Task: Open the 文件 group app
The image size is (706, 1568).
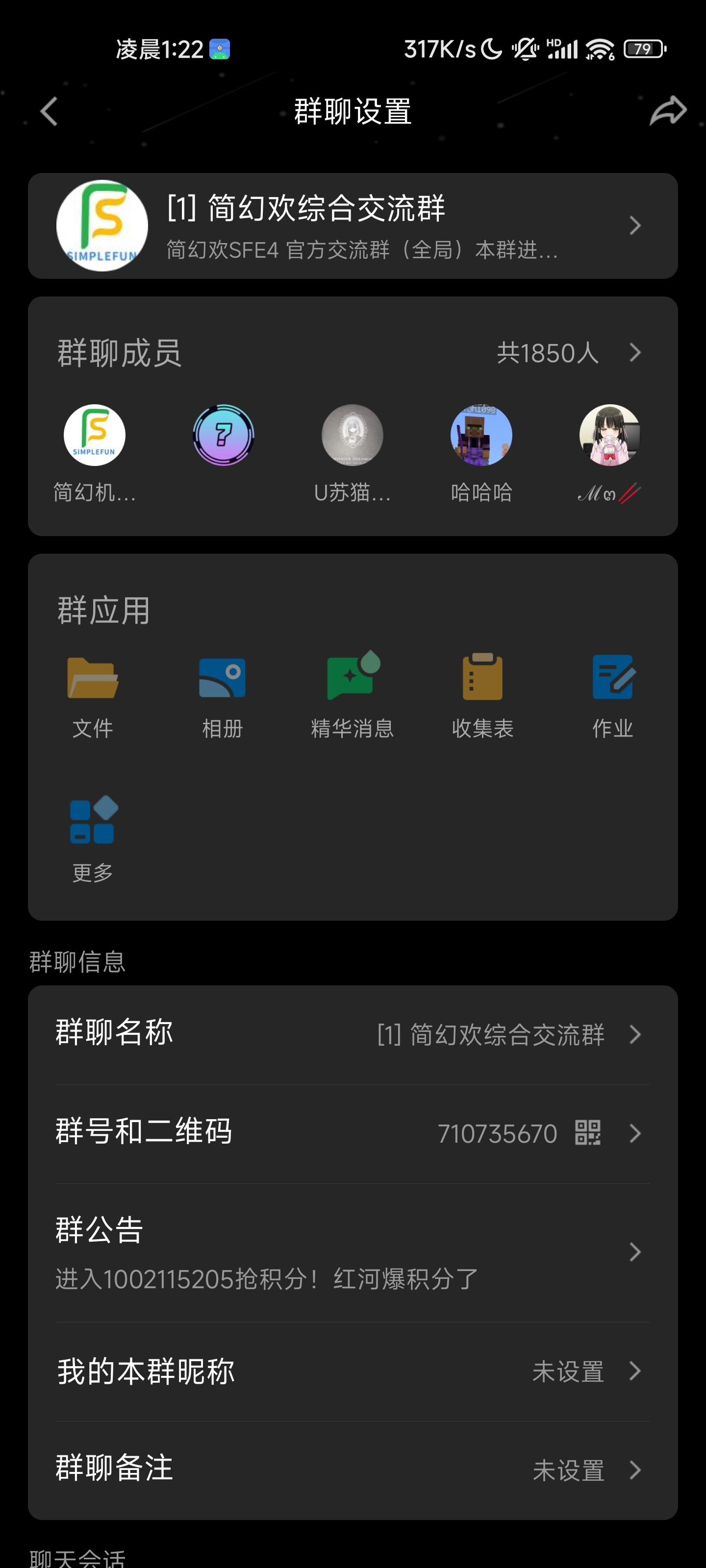Action: point(93,697)
